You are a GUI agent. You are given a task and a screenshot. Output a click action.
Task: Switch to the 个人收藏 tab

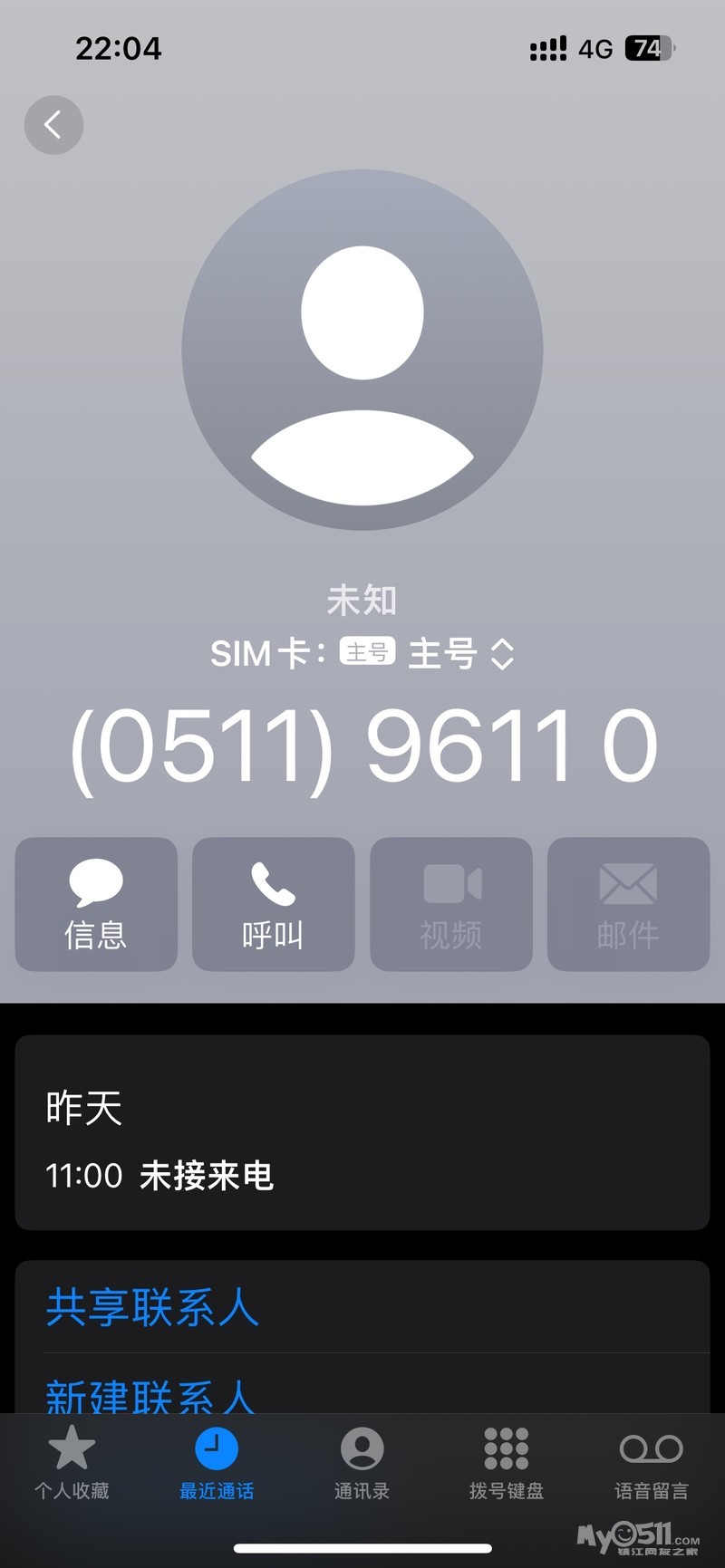tap(72, 1463)
